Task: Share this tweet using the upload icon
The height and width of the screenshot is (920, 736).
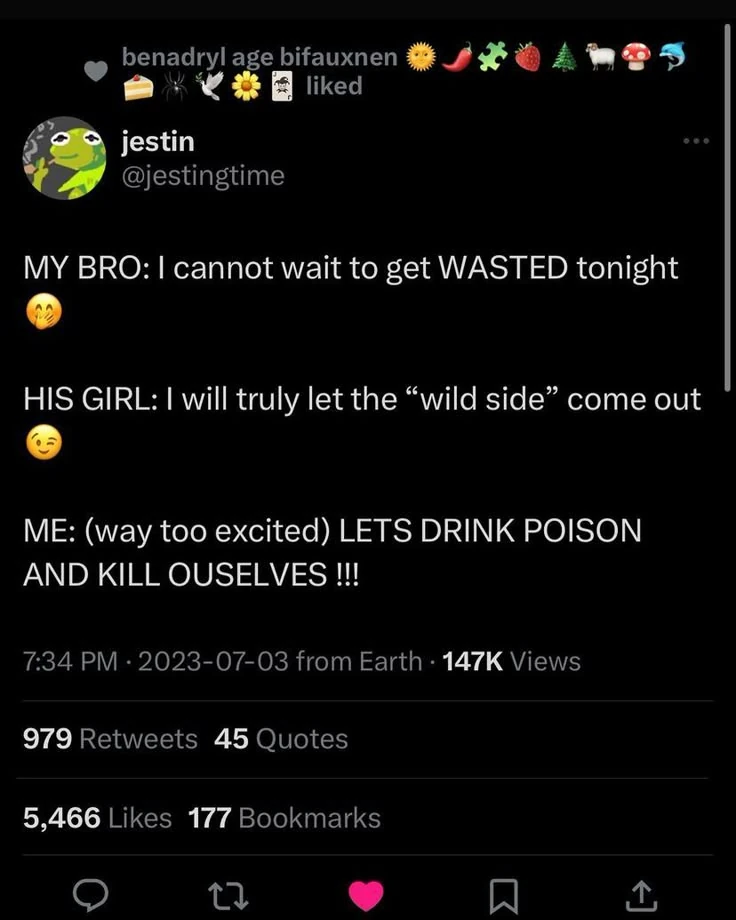Action: coord(640,893)
